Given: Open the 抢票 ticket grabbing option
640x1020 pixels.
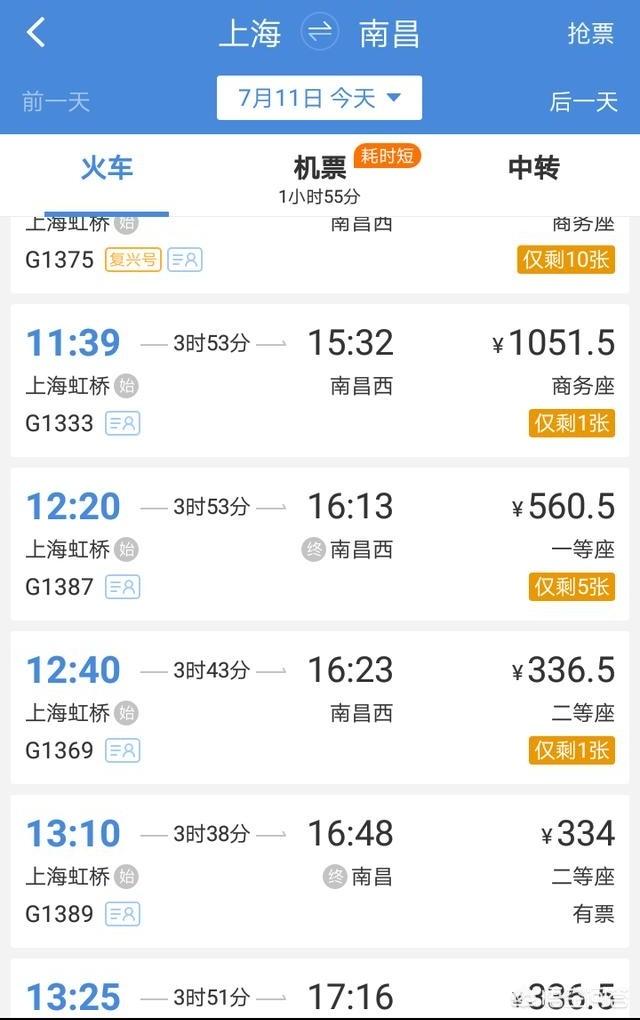Looking at the screenshot, I should coord(590,34).
